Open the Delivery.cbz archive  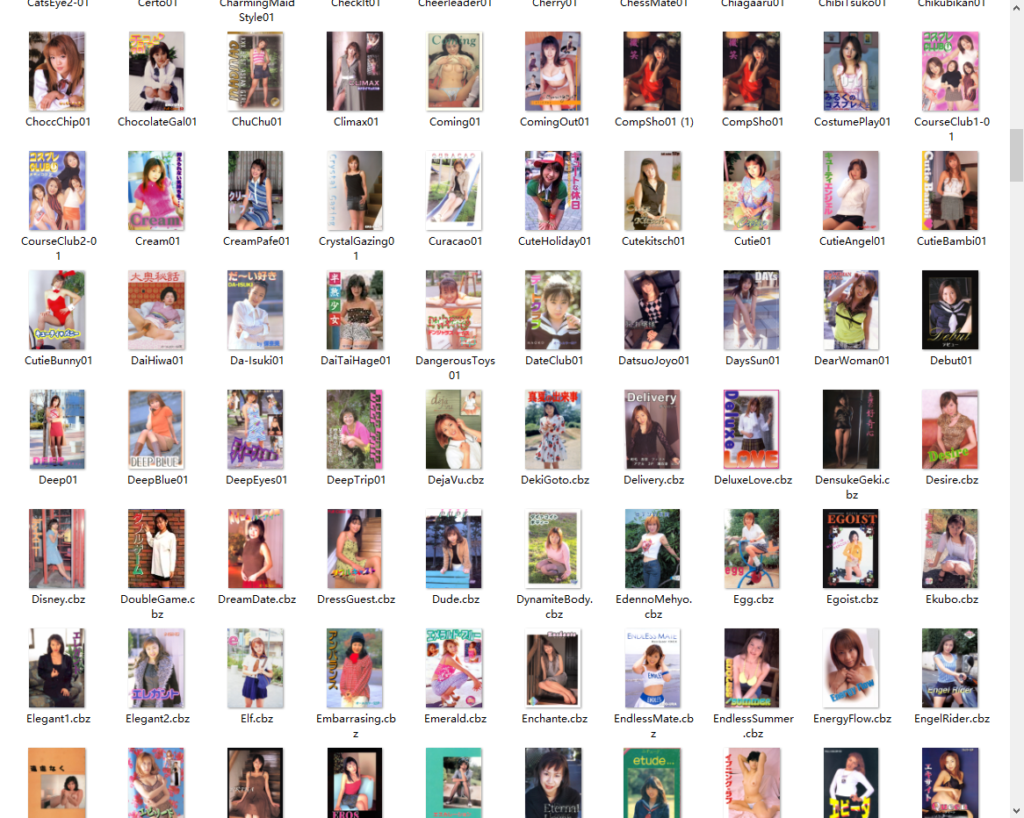[653, 429]
